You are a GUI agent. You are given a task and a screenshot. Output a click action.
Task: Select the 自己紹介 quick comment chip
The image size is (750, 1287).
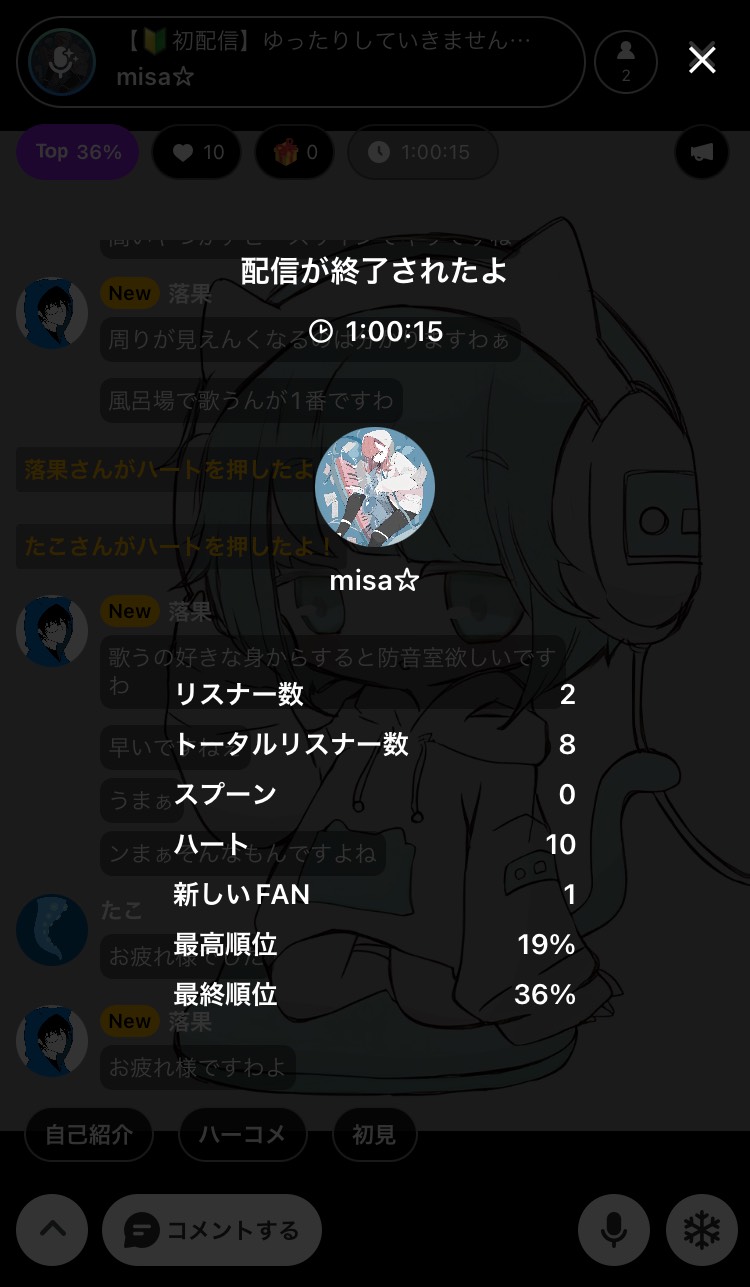point(89,1134)
